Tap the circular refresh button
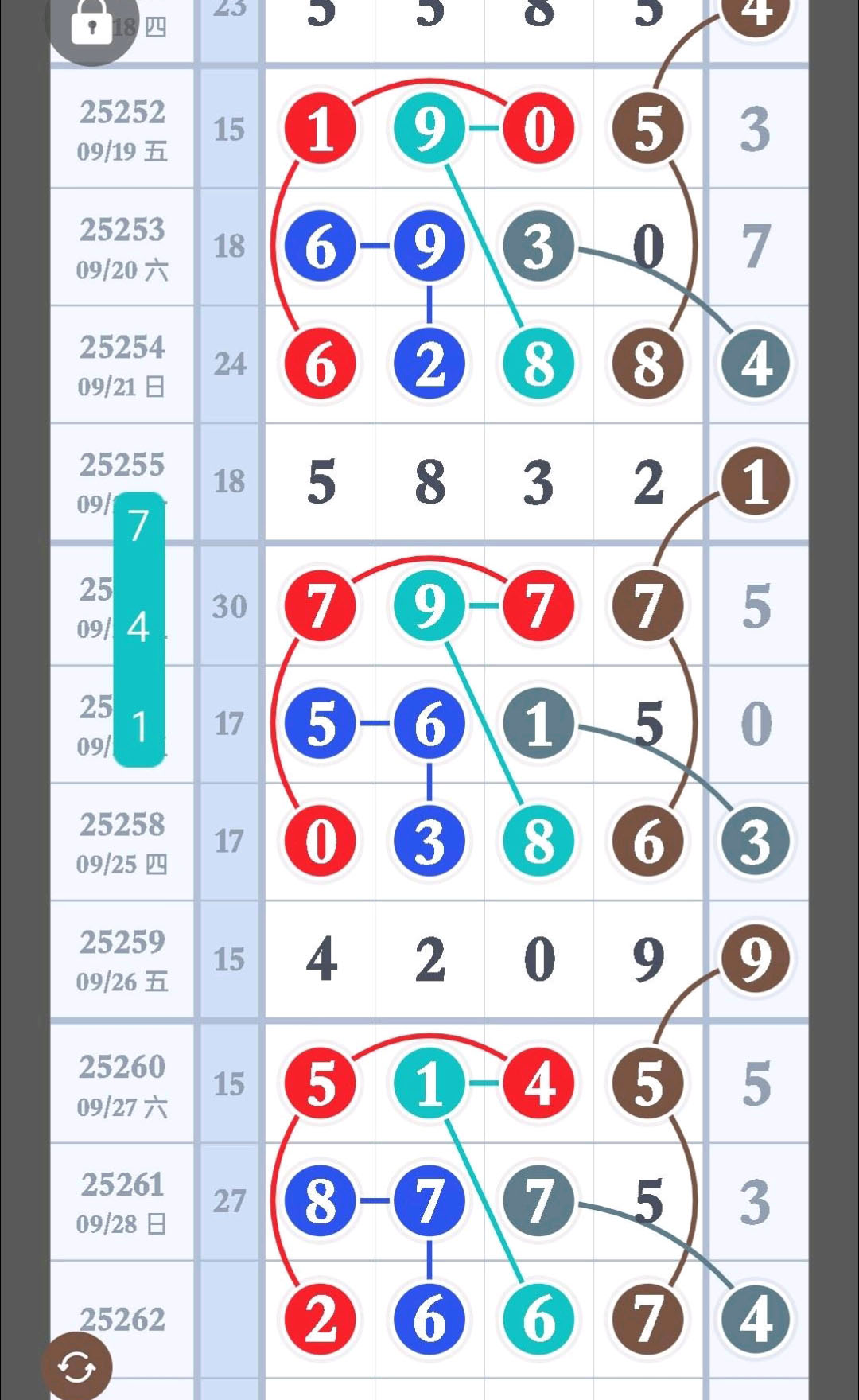 point(76,1367)
